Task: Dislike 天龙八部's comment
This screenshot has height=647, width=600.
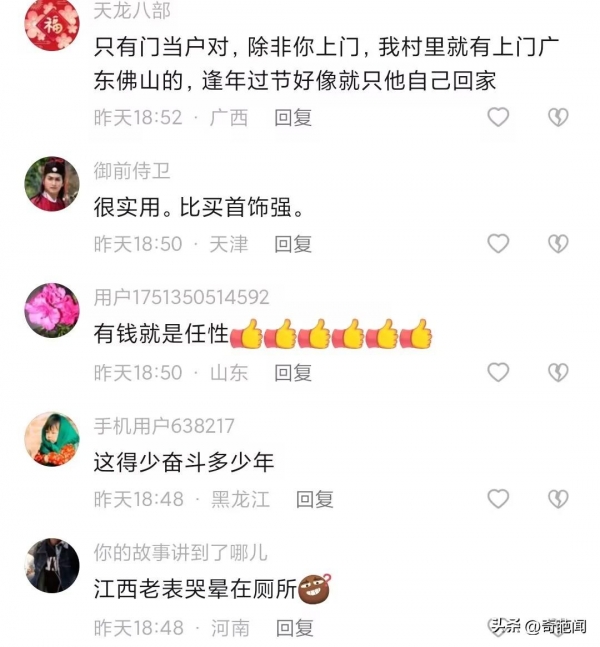Action: pyautogui.click(x=558, y=117)
